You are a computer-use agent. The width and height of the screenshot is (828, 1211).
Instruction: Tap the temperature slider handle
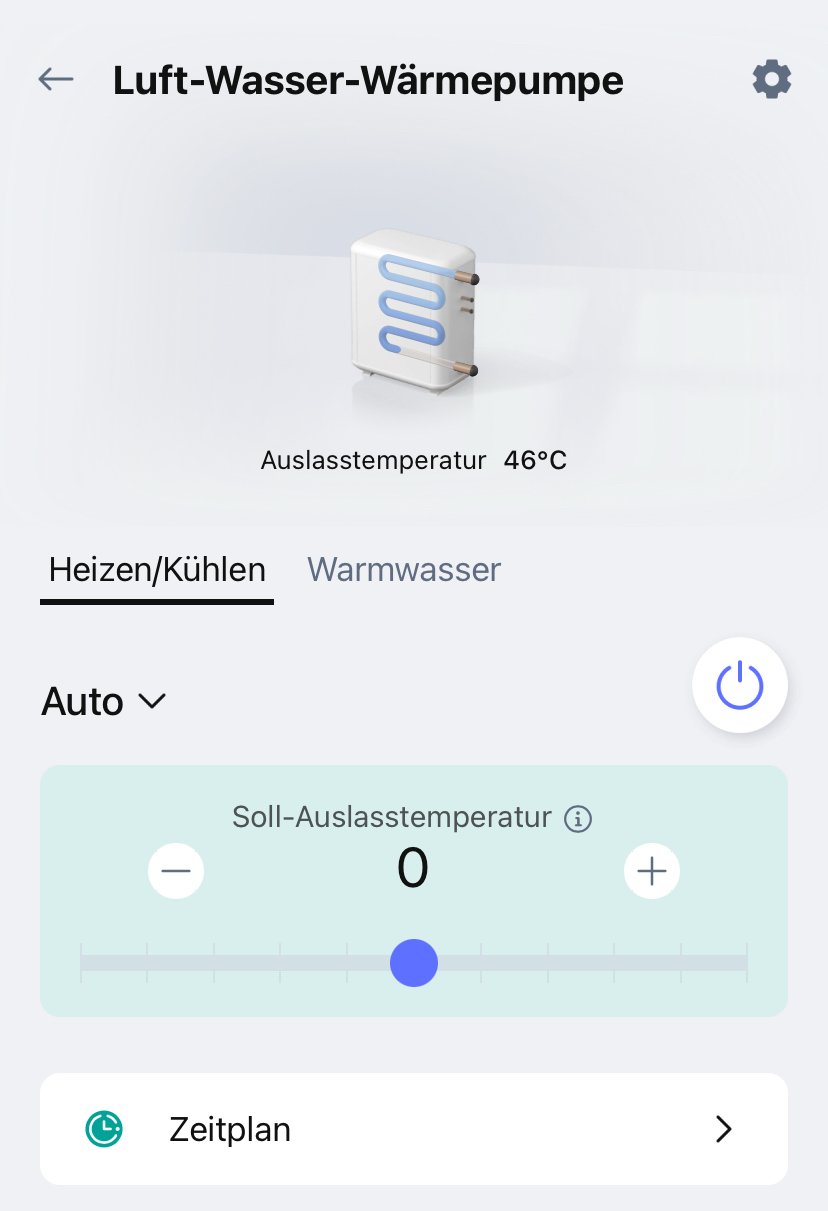coord(414,963)
